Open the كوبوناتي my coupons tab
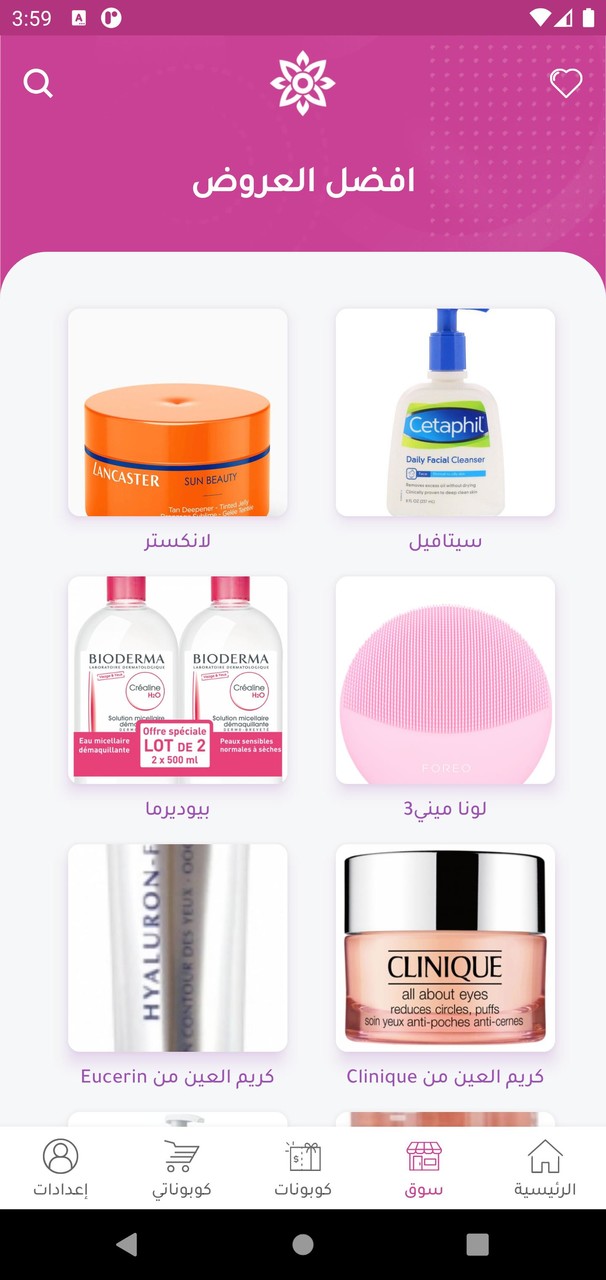 (x=182, y=1168)
